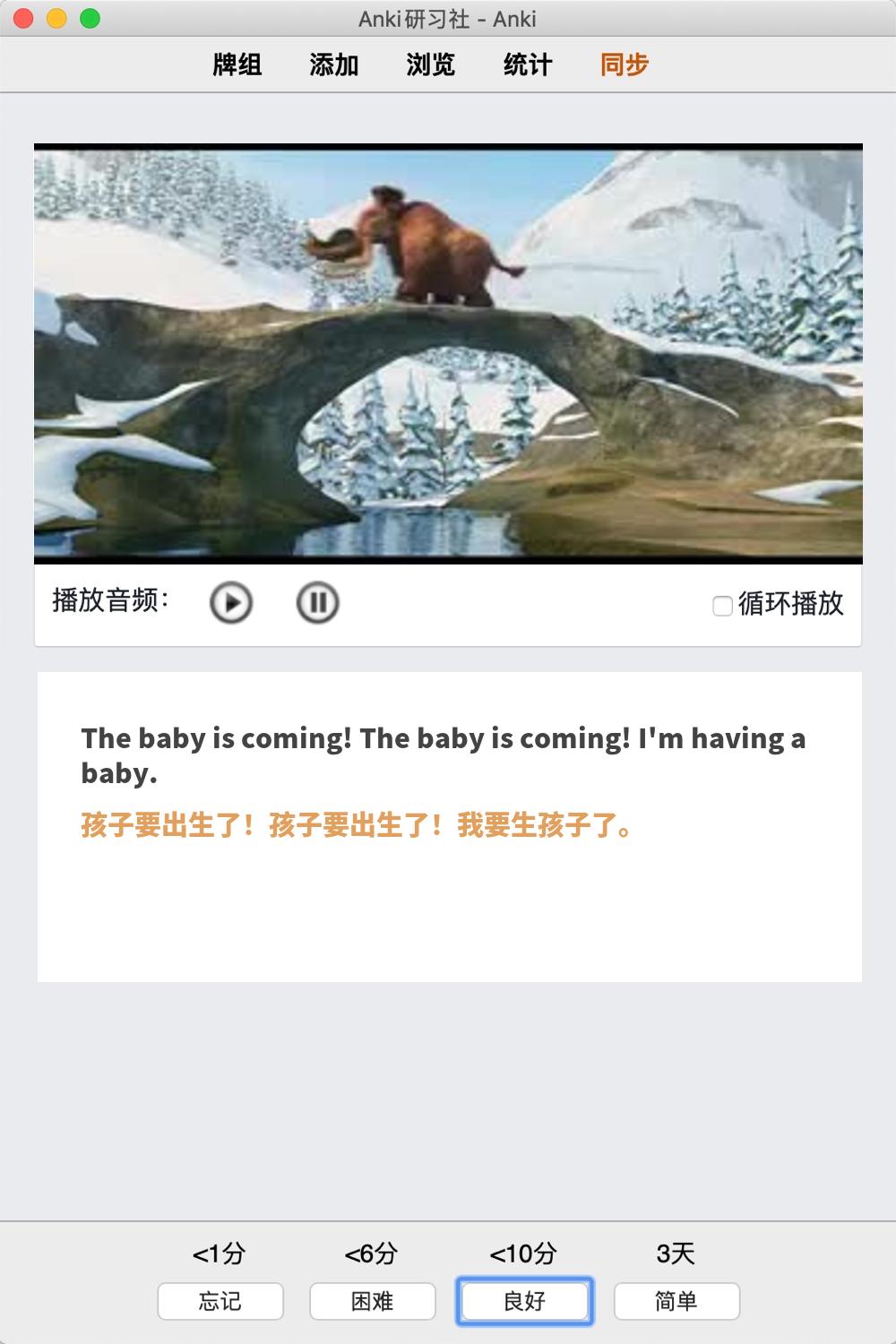Image resolution: width=896 pixels, height=1344 pixels.
Task: Rate the card 忘记
Action: 220,1301
